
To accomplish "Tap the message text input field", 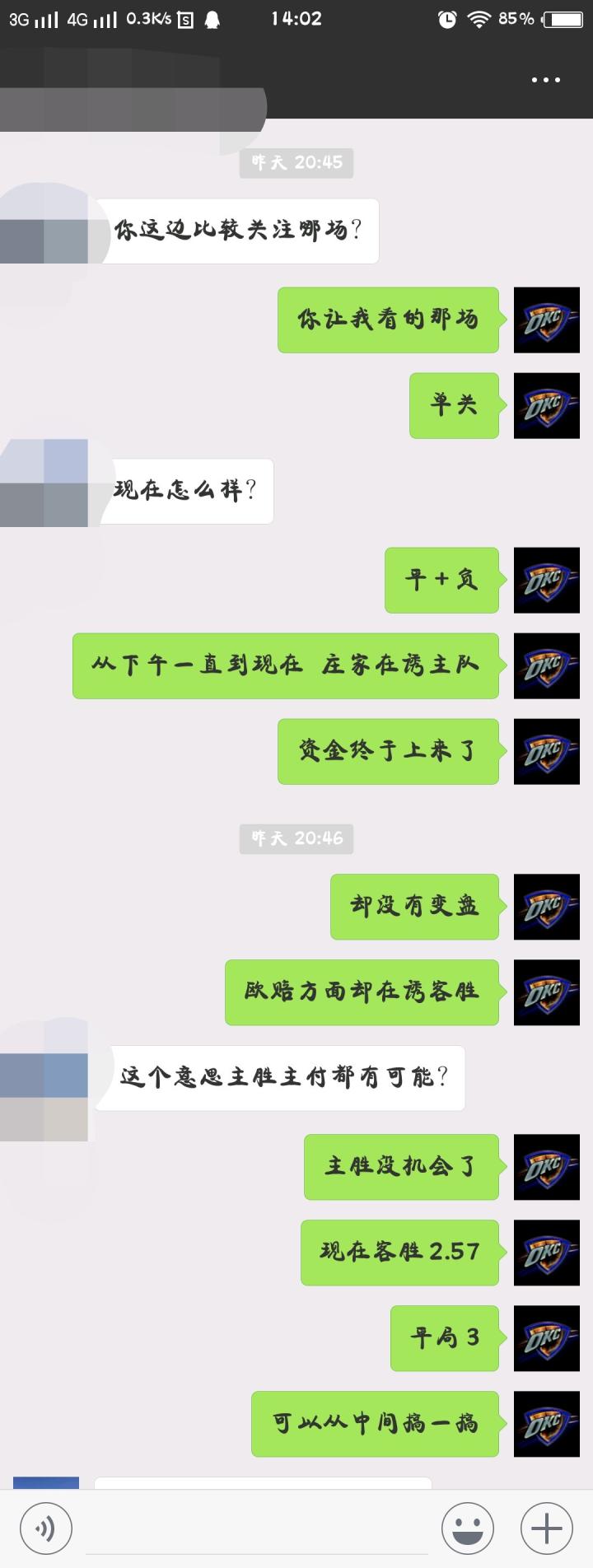I will tap(257, 1528).
